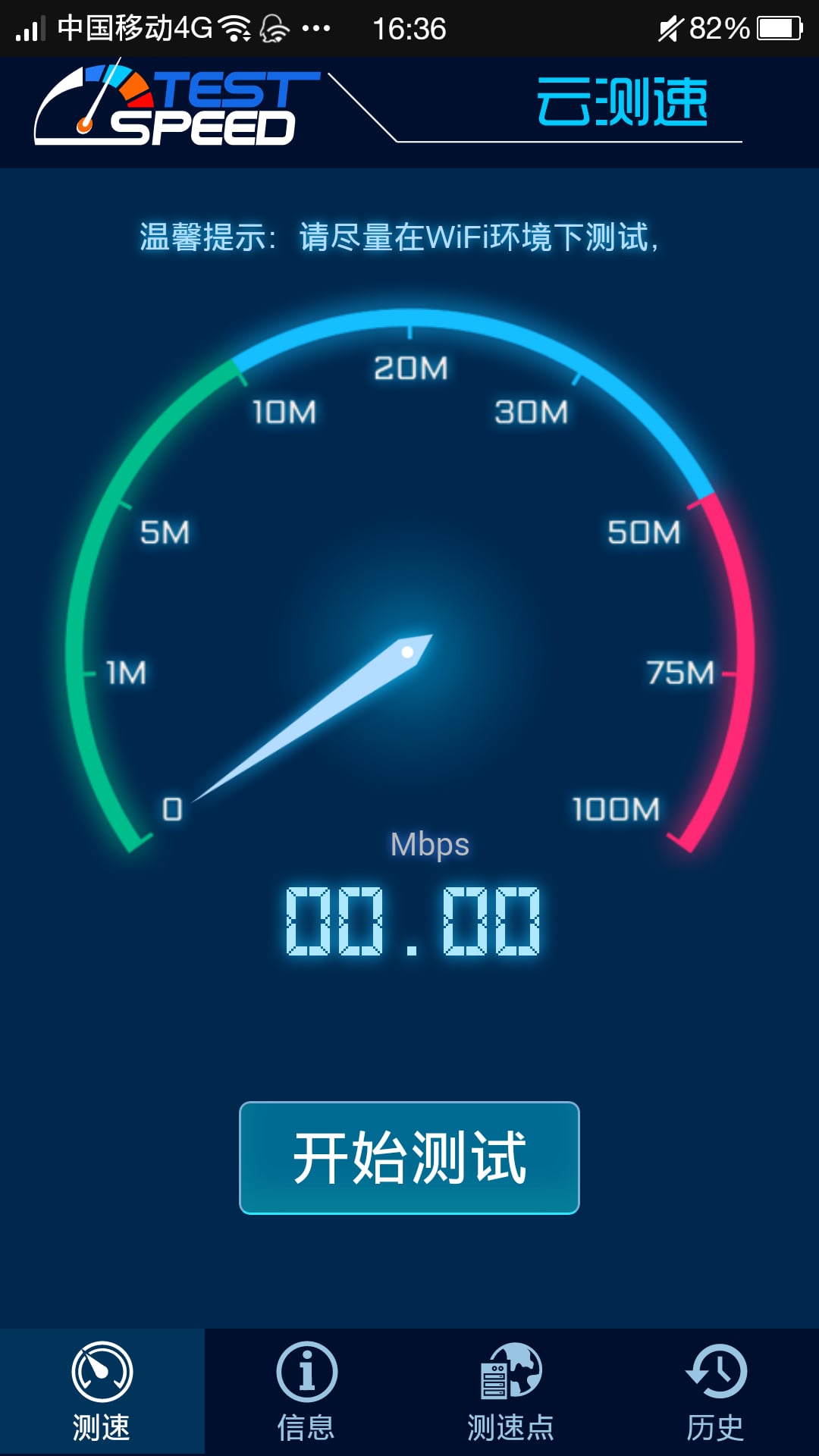The width and height of the screenshot is (819, 1456).
Task: Switch to the 信息 tab
Action: point(306,1392)
